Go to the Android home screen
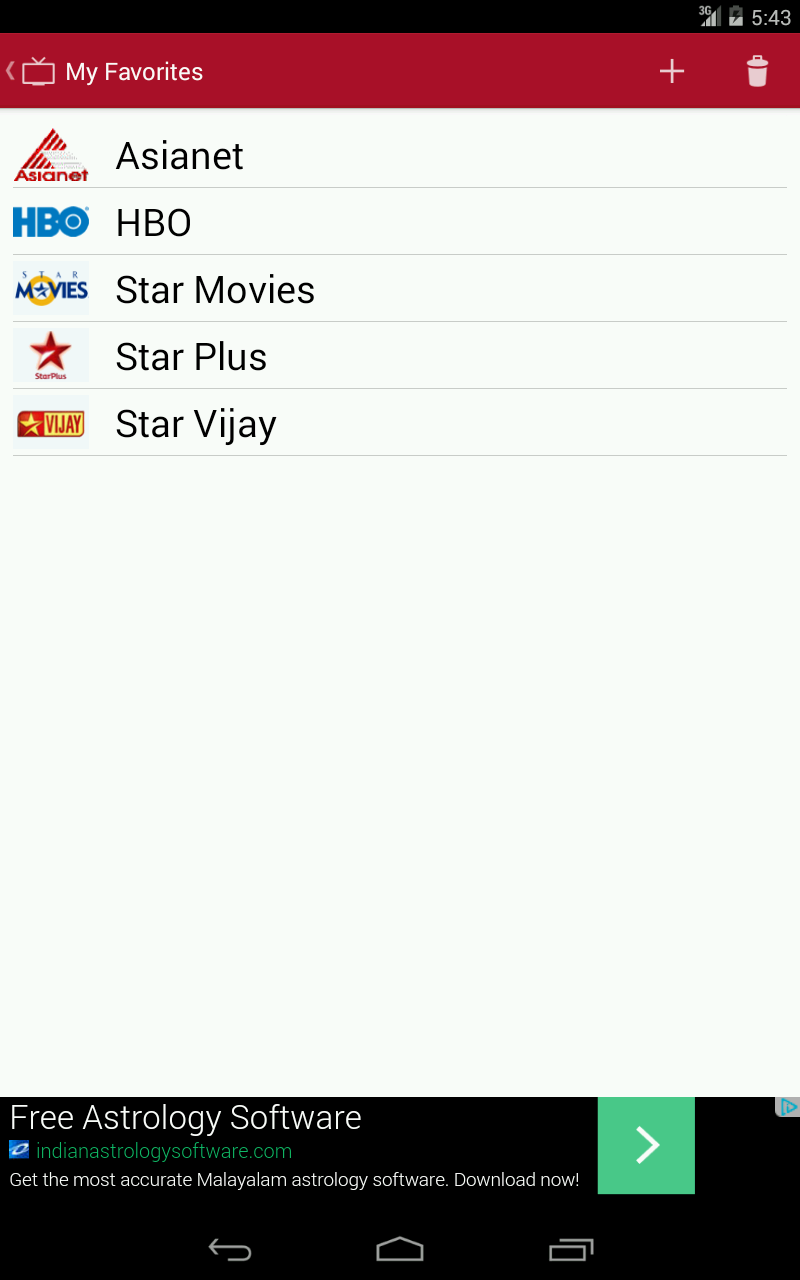Screen dimensions: 800x1280 400,1249
